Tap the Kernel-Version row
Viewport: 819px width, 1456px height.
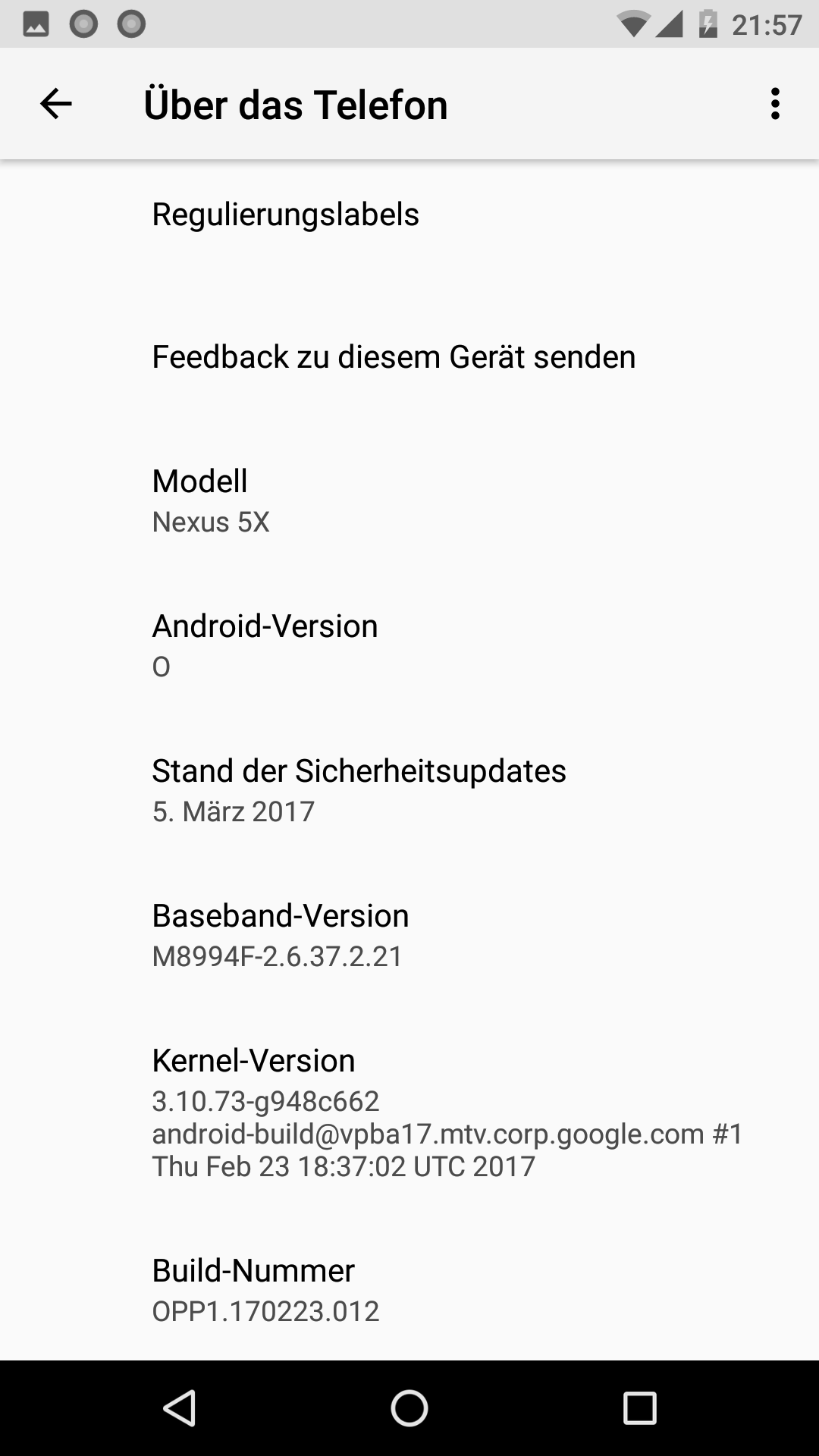(x=409, y=1112)
